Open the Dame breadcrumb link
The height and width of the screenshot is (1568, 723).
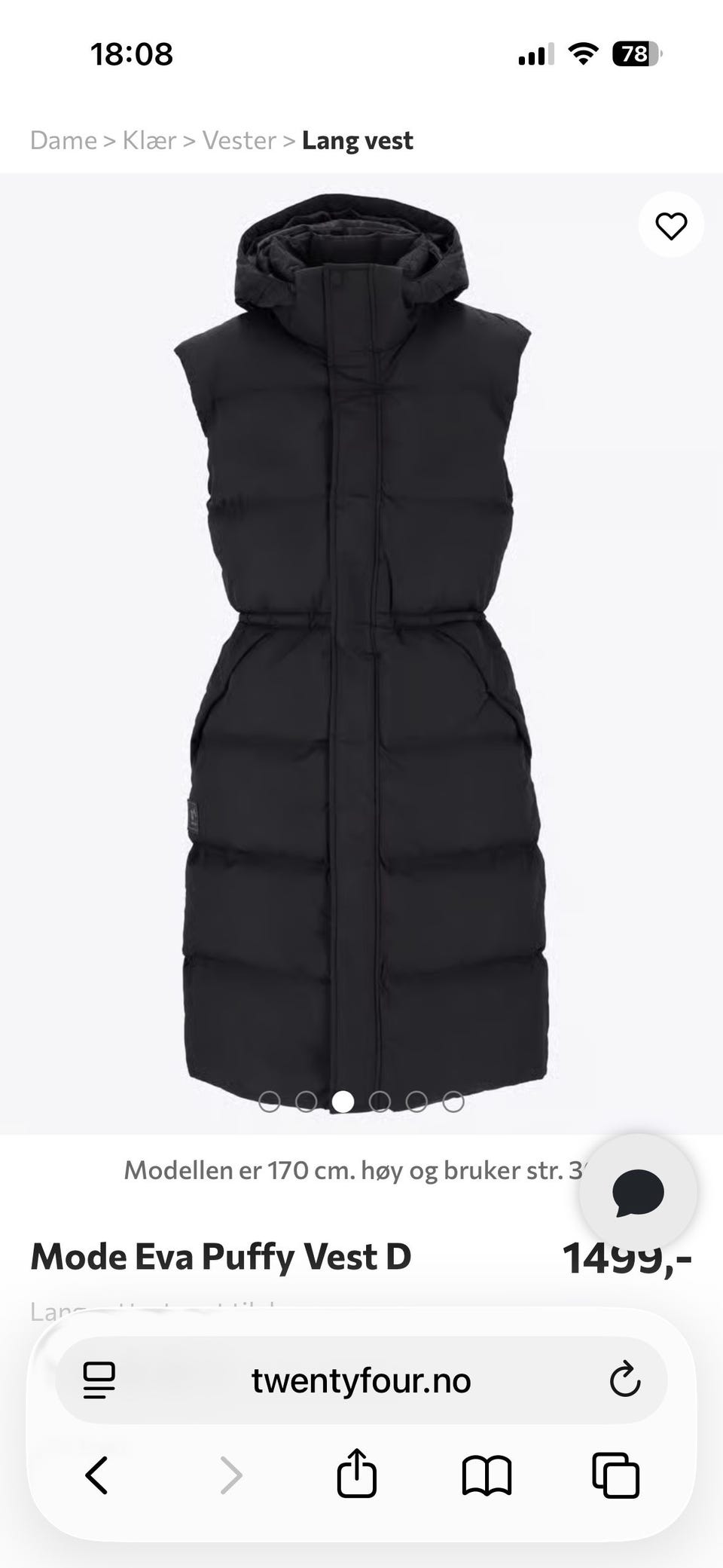(x=63, y=141)
